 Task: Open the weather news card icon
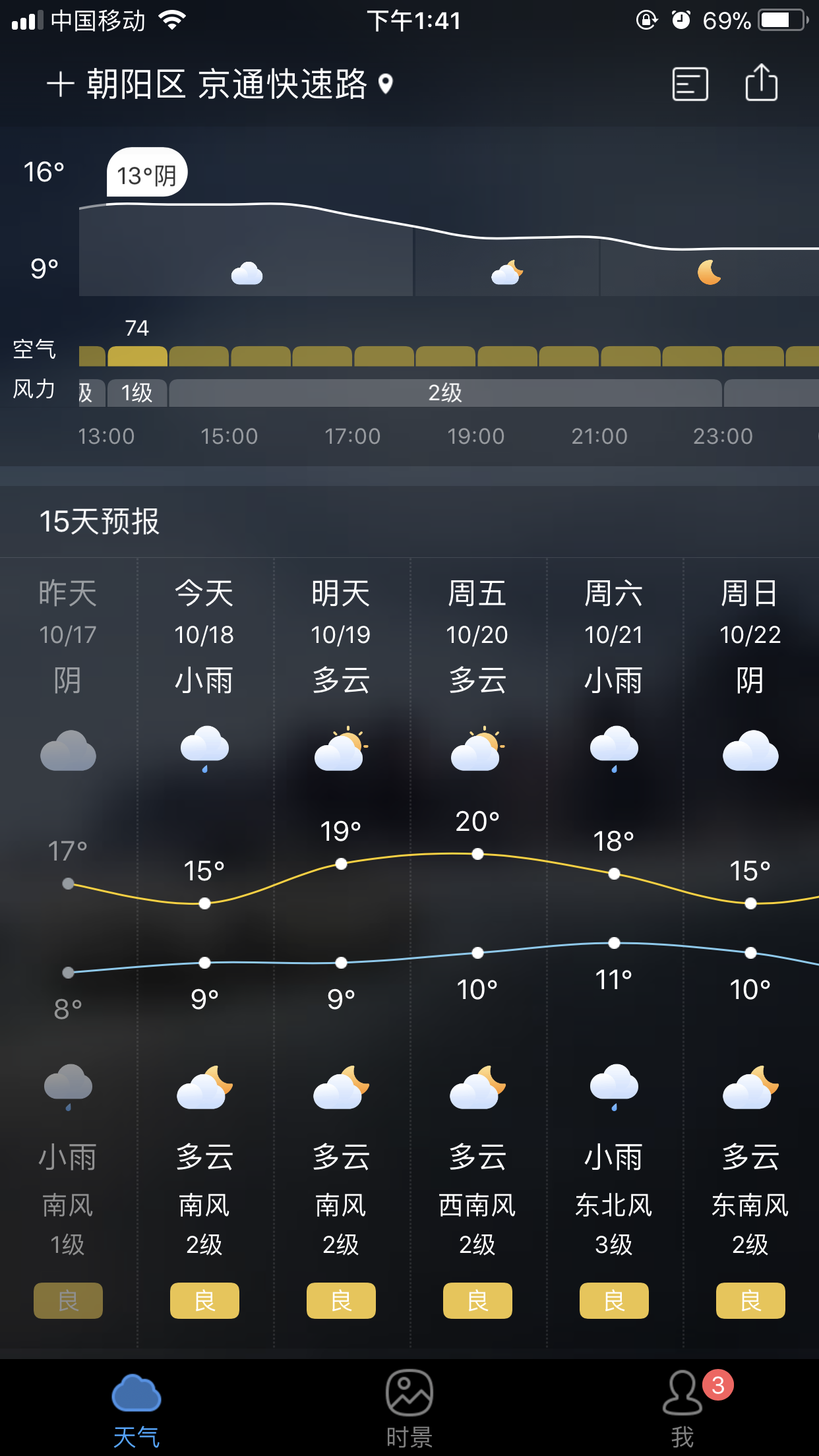[x=690, y=84]
